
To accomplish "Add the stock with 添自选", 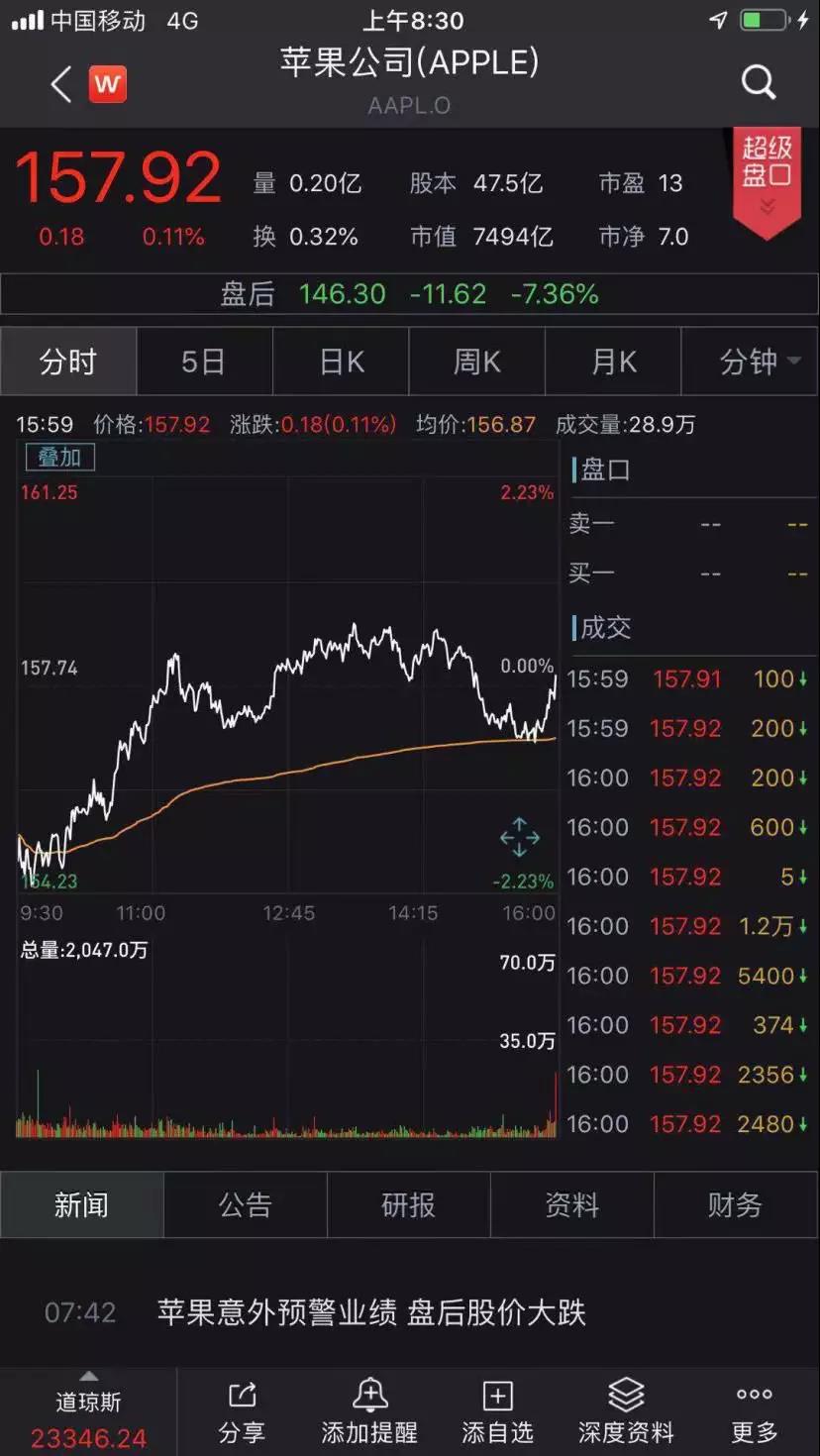I will tap(497, 1411).
